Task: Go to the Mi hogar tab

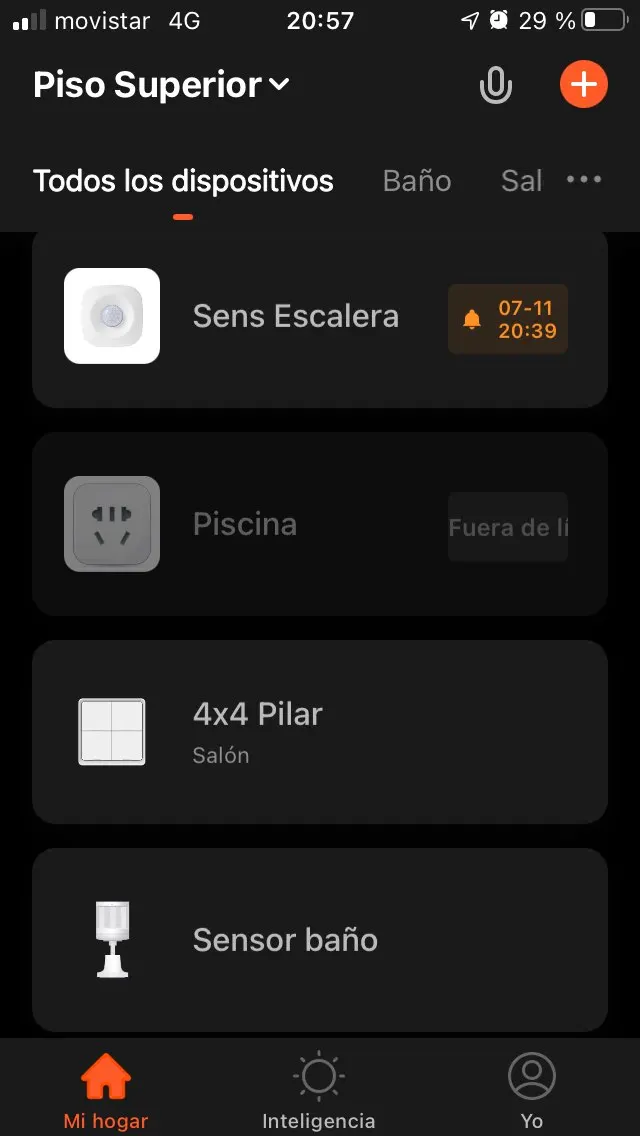Action: (106, 1090)
